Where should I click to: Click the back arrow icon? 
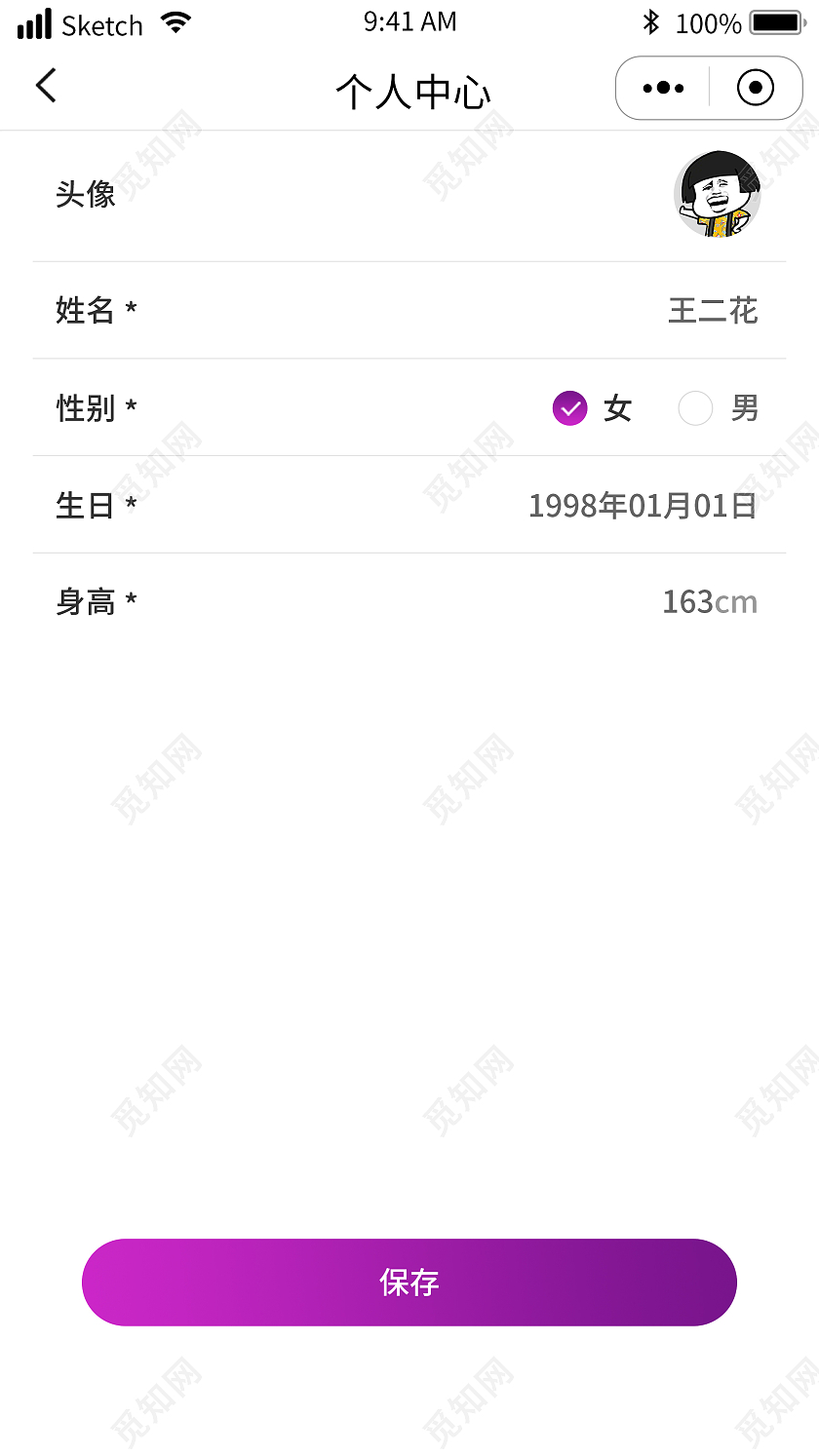tap(45, 86)
